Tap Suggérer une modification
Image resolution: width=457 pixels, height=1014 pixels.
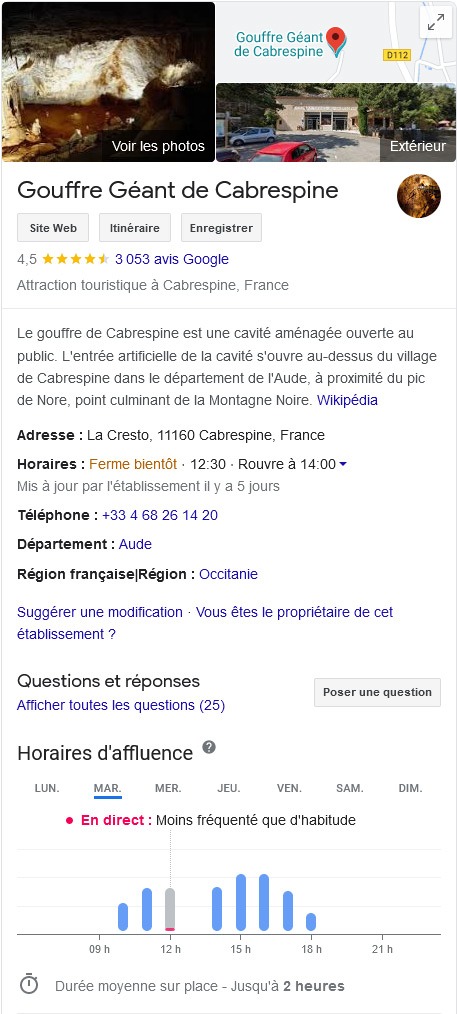[x=100, y=612]
